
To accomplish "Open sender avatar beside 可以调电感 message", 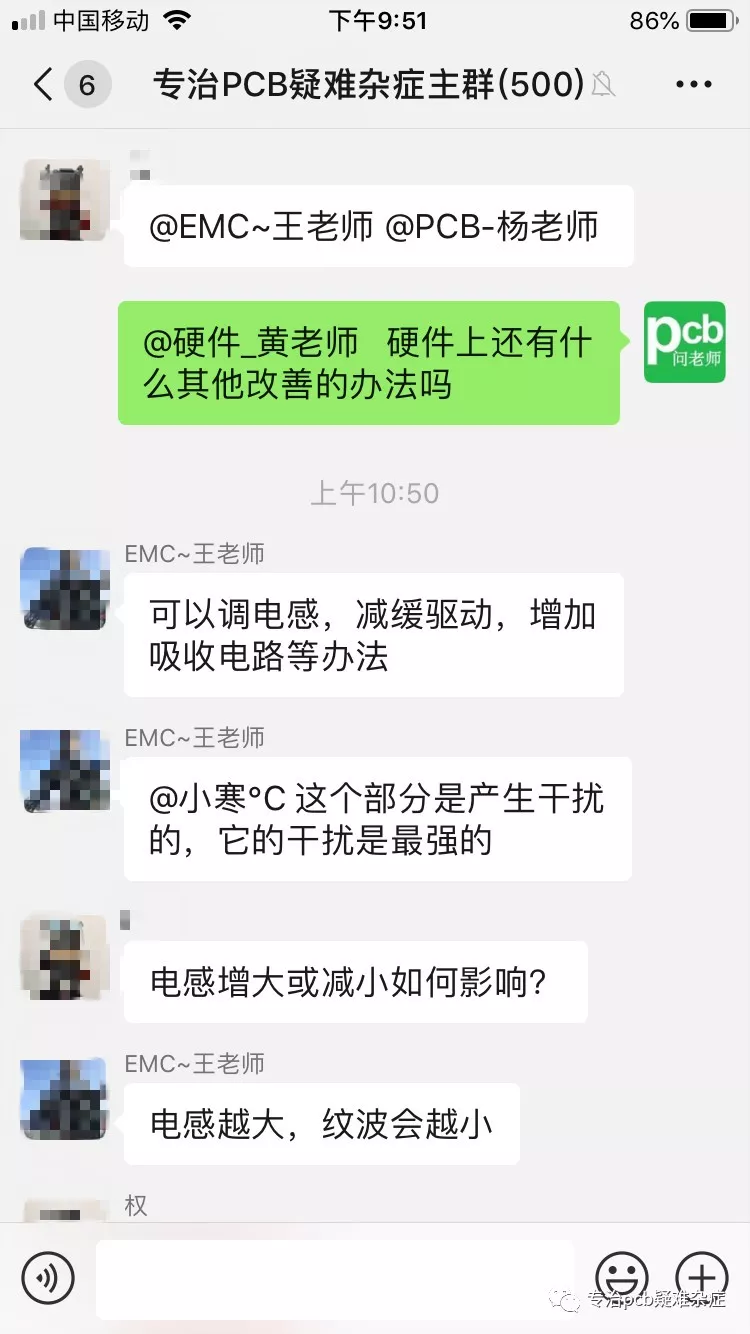I will [x=65, y=589].
